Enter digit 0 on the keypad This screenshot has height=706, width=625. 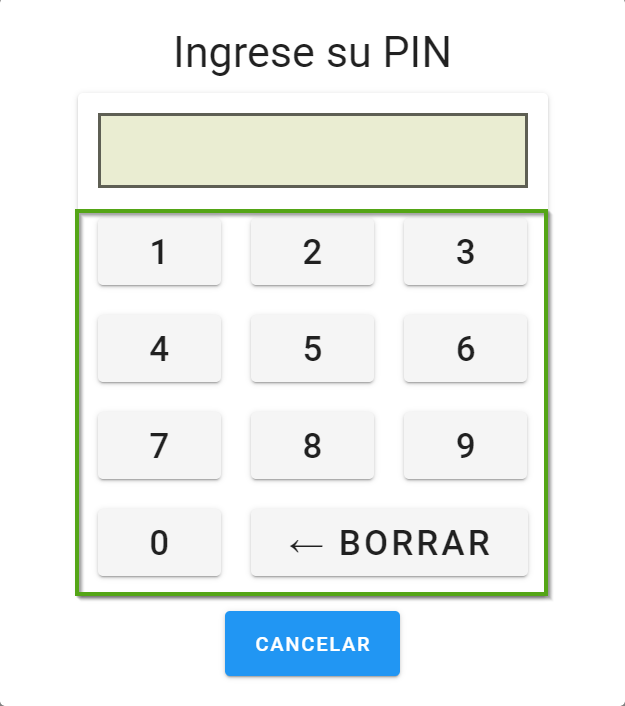(159, 542)
